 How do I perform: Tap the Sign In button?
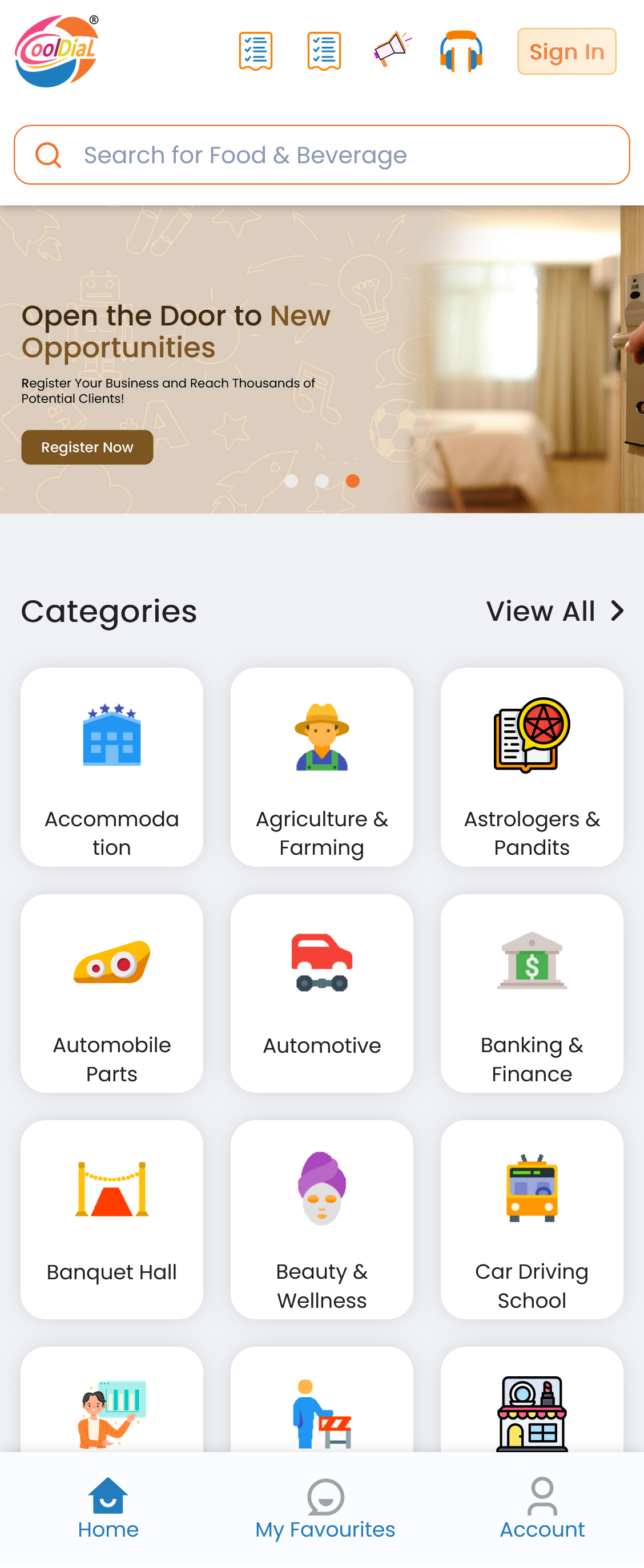click(566, 52)
